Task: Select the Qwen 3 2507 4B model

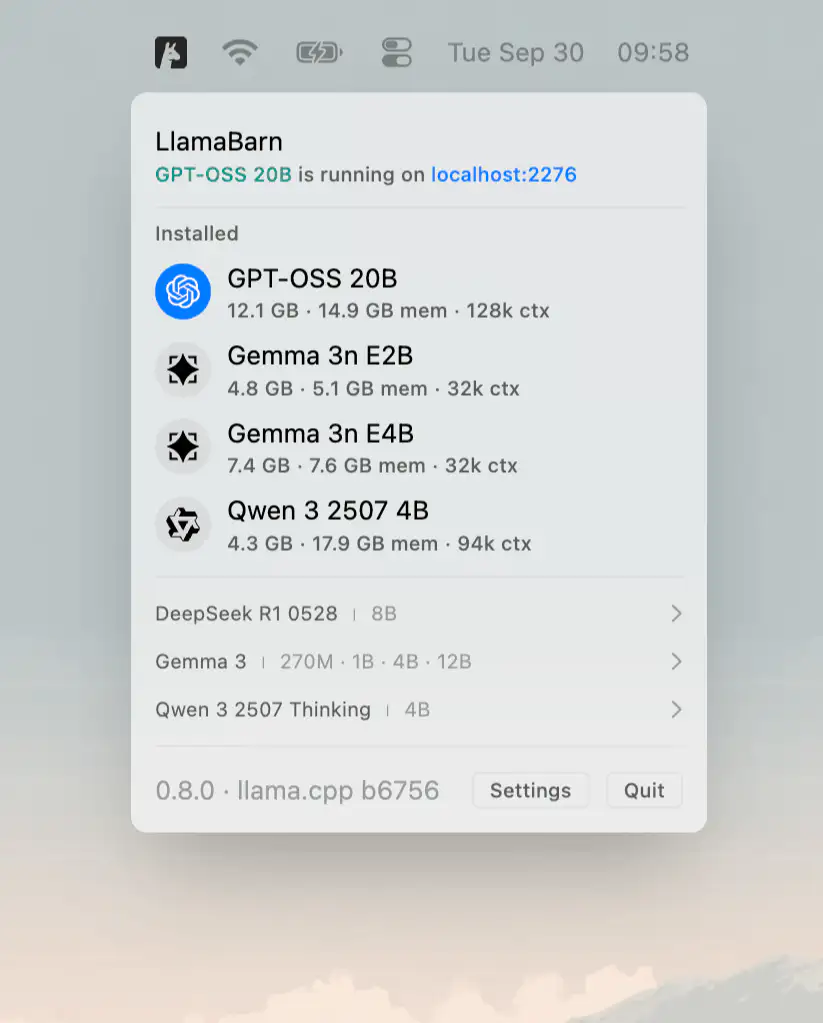Action: coord(328,526)
